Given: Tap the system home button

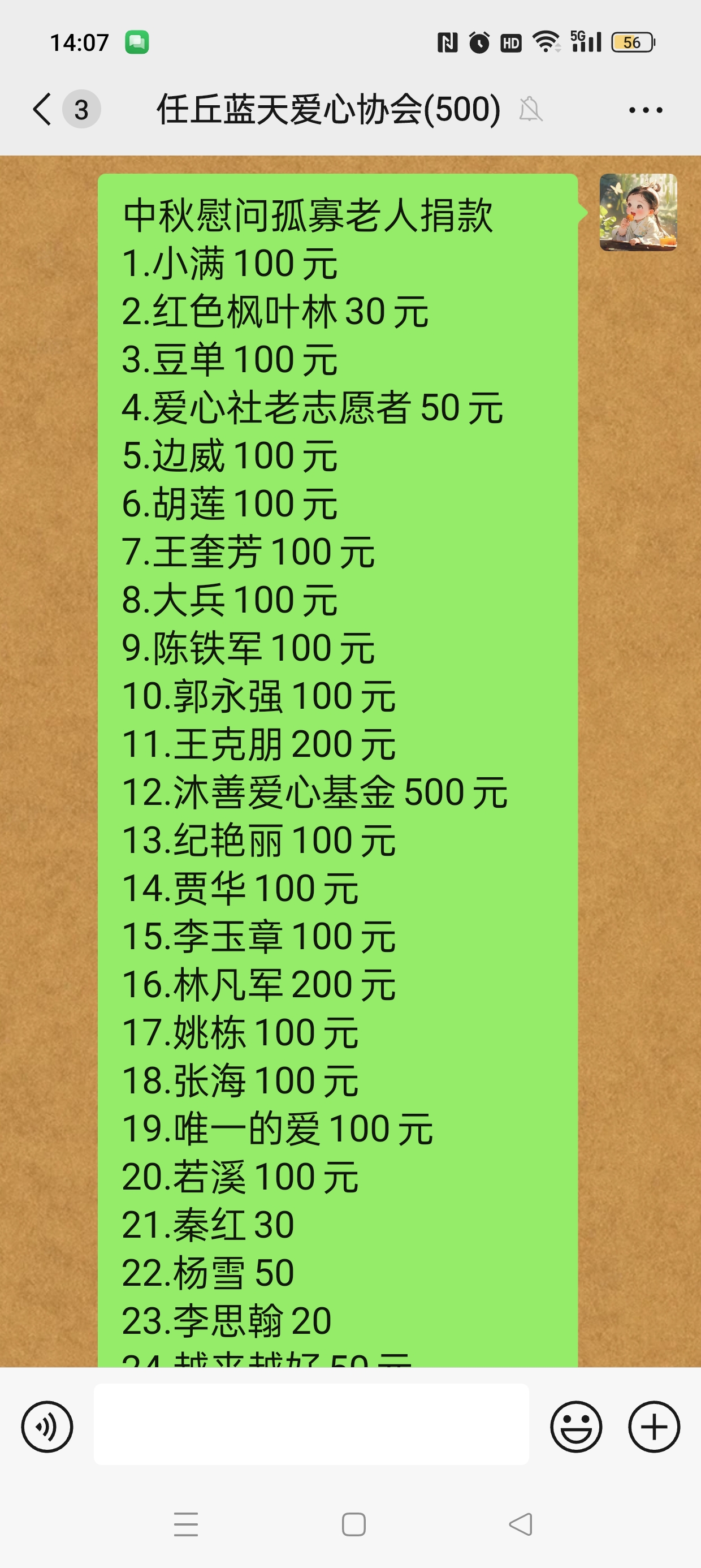Looking at the screenshot, I should 353,1524.
